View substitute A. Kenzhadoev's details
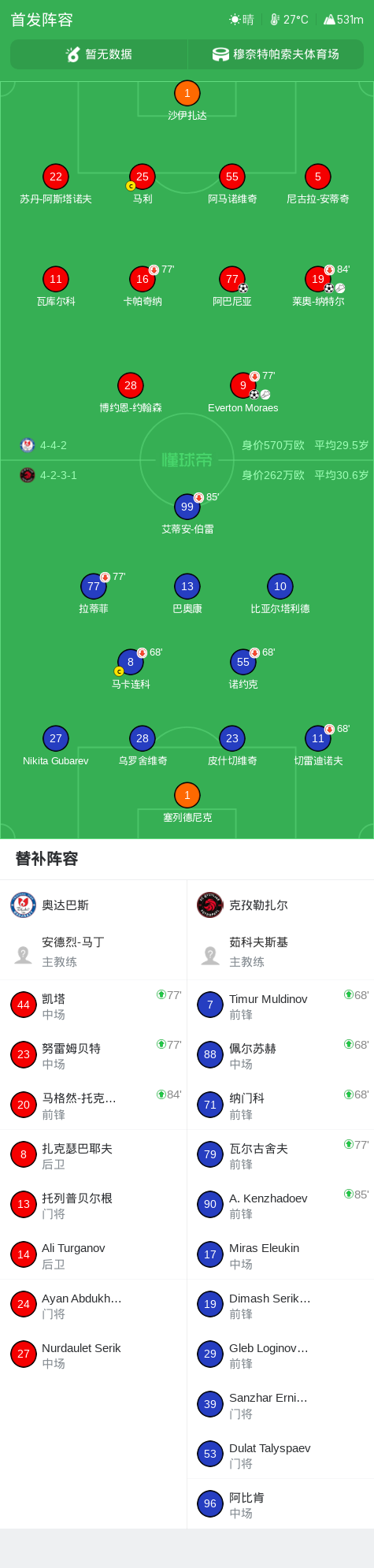Viewport: 374px width, 1568px height. pos(280,1205)
